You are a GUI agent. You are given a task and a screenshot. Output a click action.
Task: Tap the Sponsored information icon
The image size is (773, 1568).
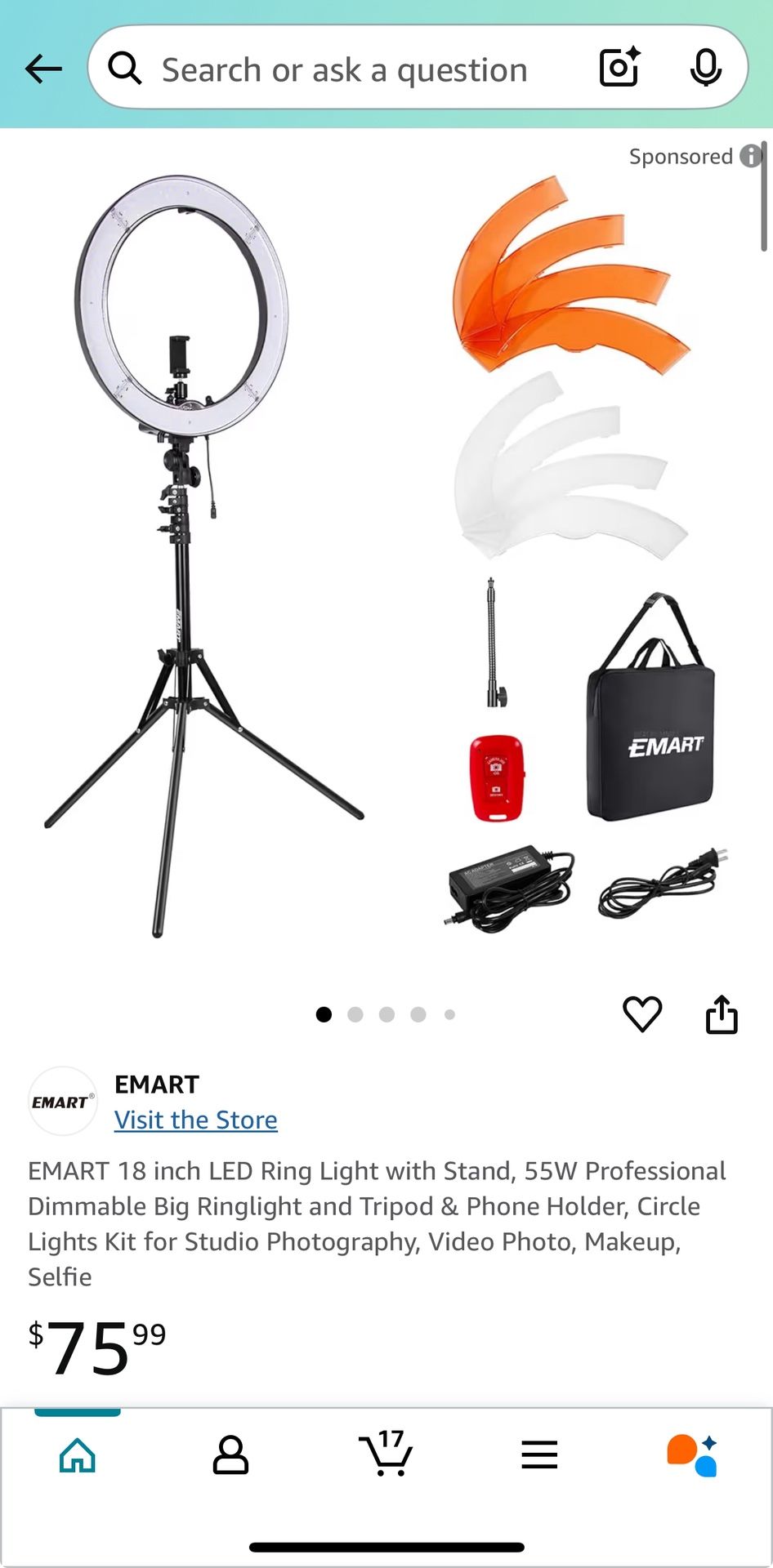click(751, 157)
